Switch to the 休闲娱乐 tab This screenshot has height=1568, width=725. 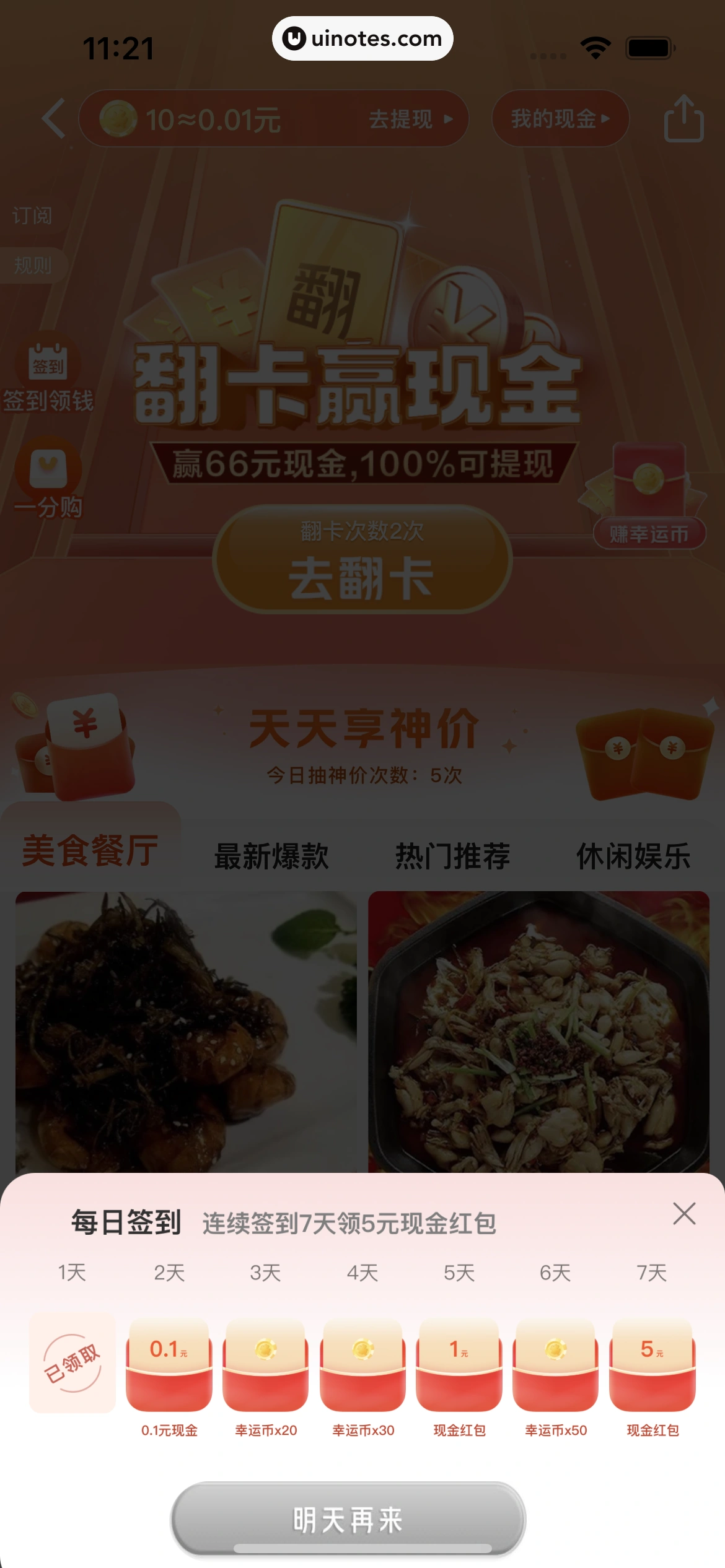pyautogui.click(x=633, y=856)
